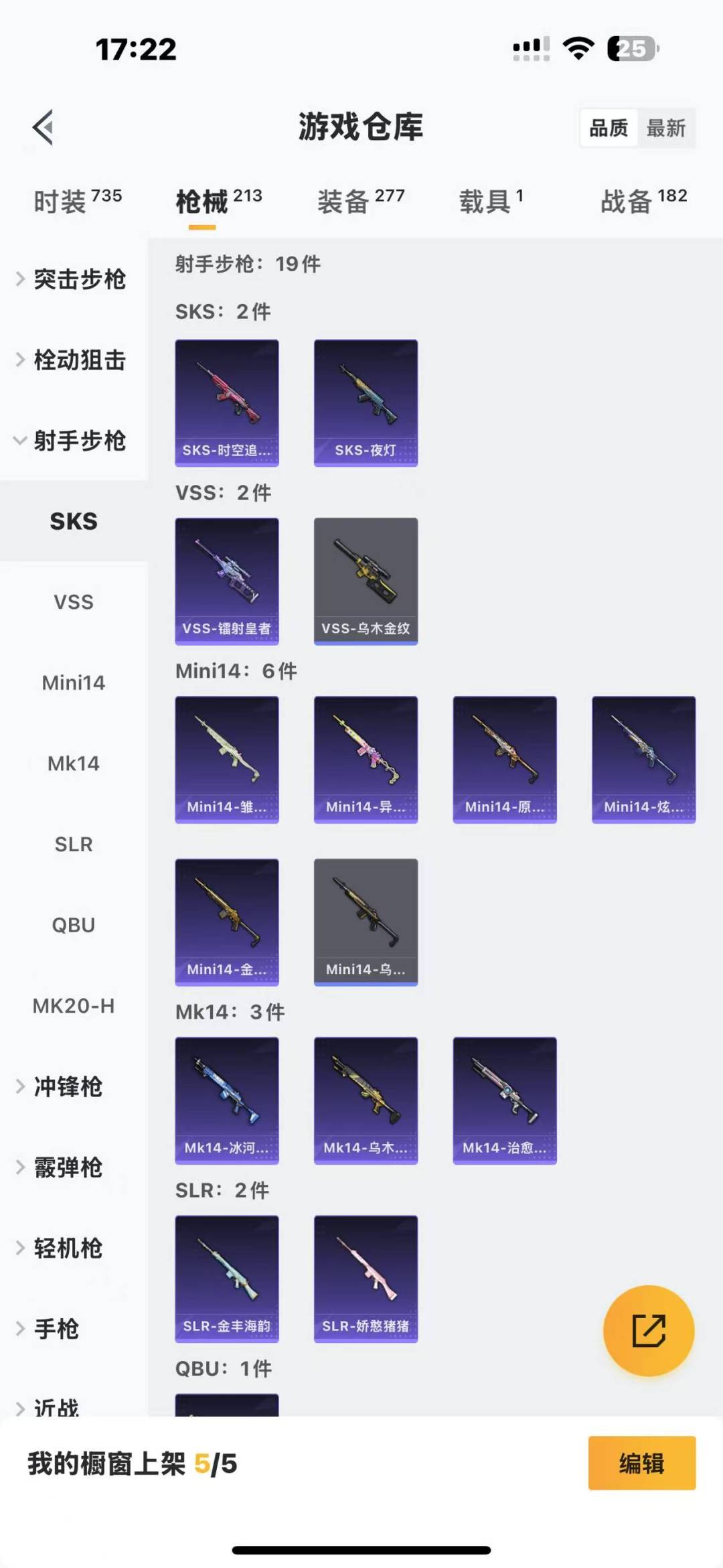Viewport: 723px width, 1568px height.
Task: Jump to MK20-H in the side list
Action: coord(74,1006)
